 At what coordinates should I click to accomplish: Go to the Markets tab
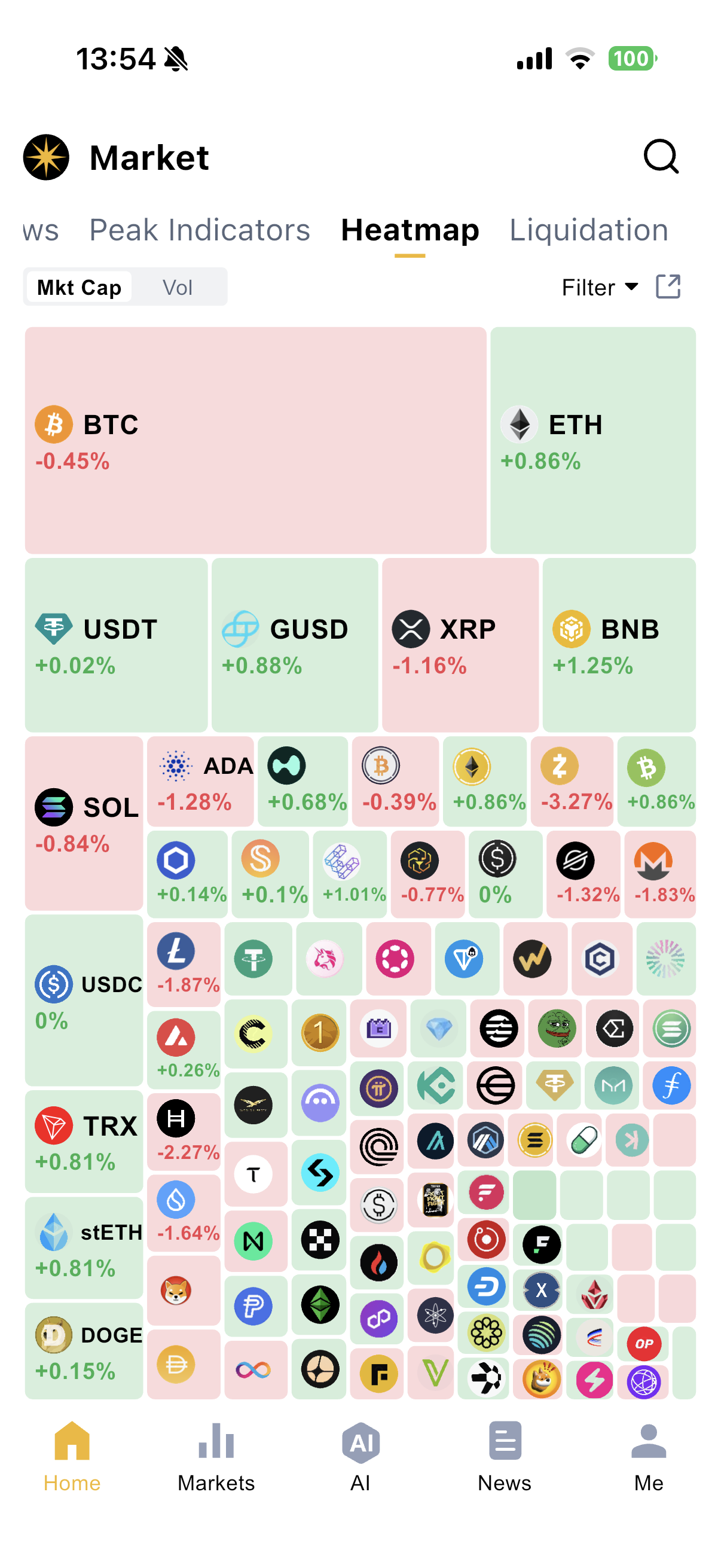(216, 1457)
